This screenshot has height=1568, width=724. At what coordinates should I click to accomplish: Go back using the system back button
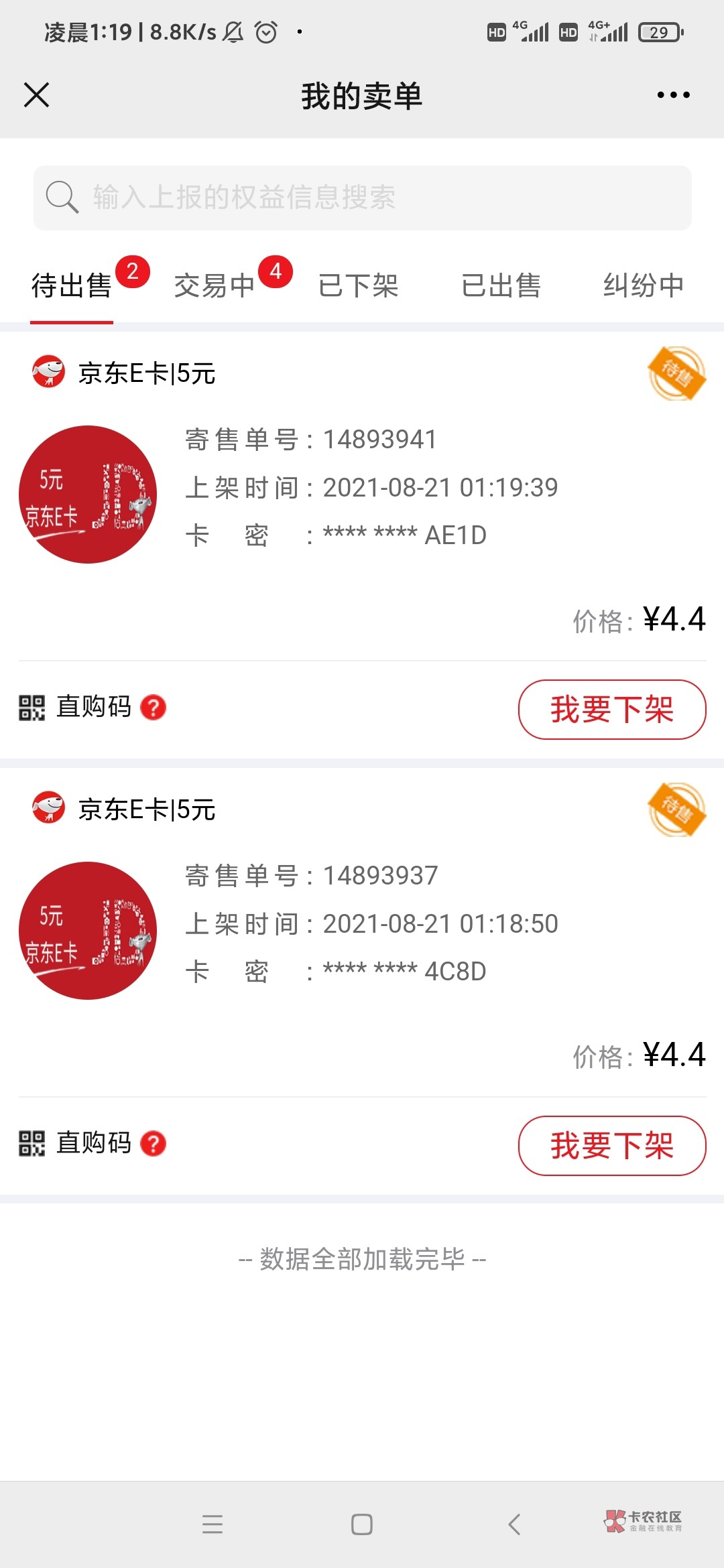coord(514,1524)
